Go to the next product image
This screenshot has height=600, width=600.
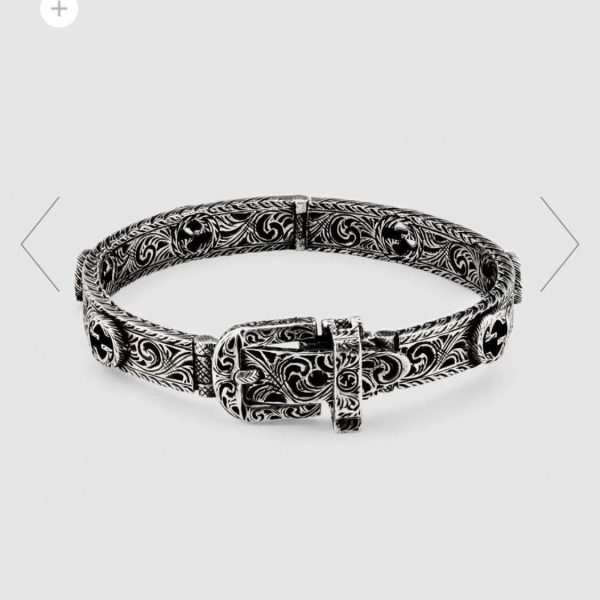[559, 244]
